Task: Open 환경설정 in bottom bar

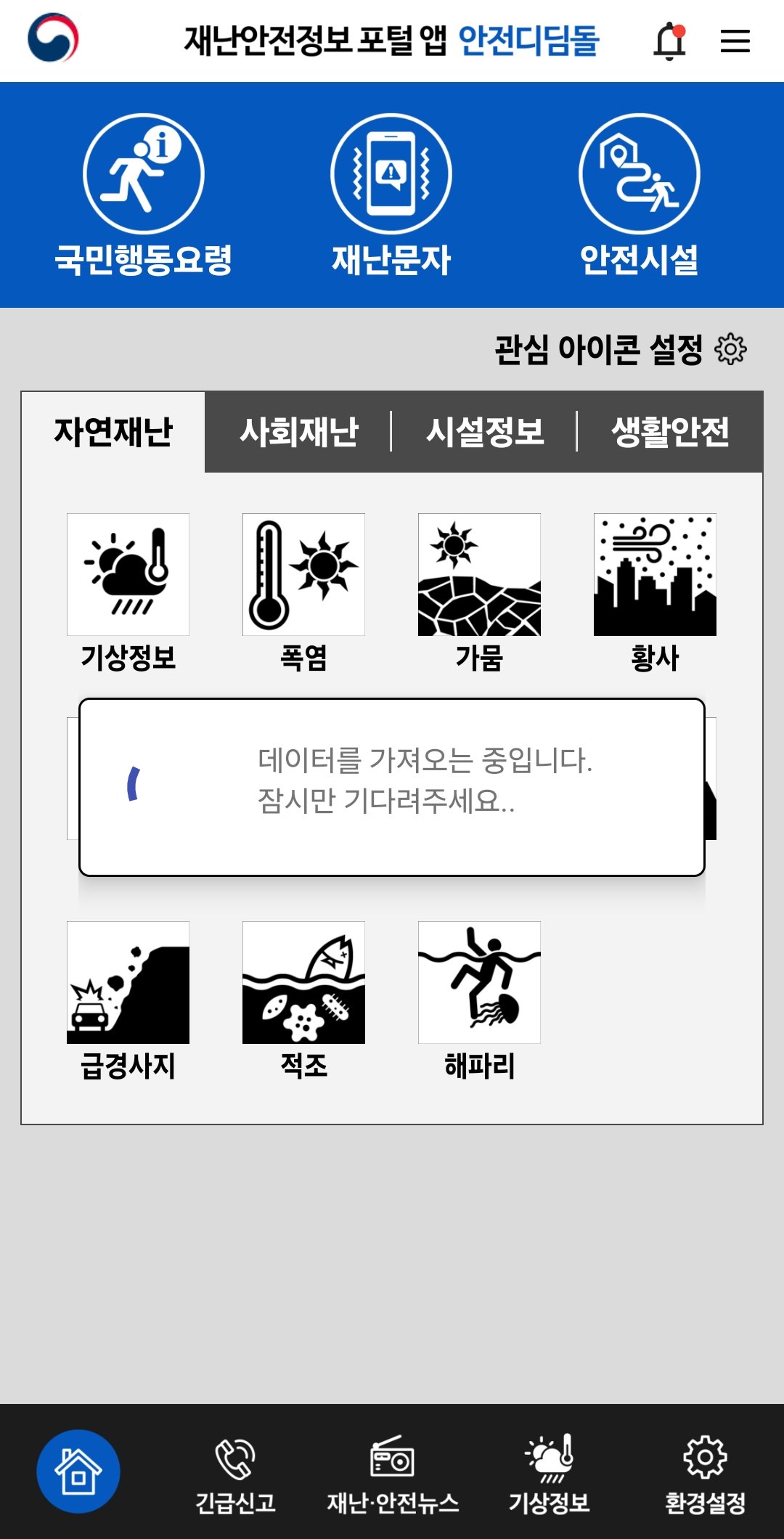Action: click(x=705, y=1474)
